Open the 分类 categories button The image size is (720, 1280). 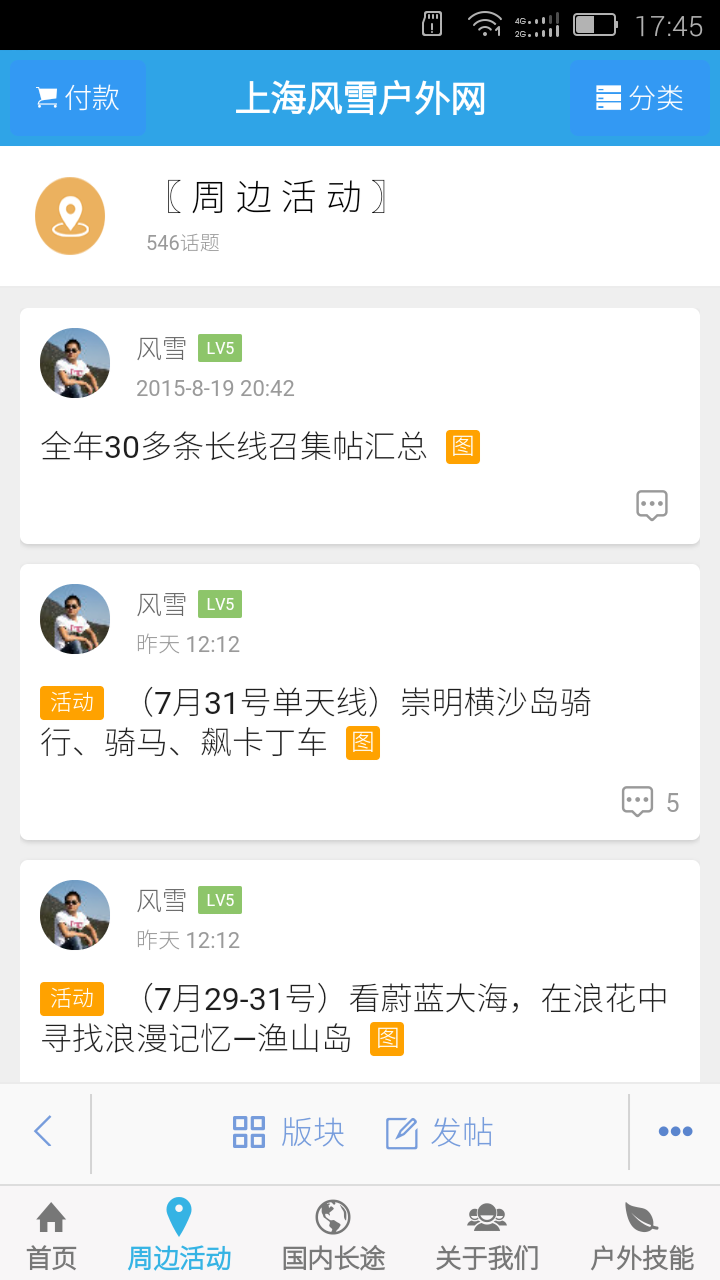(639, 98)
